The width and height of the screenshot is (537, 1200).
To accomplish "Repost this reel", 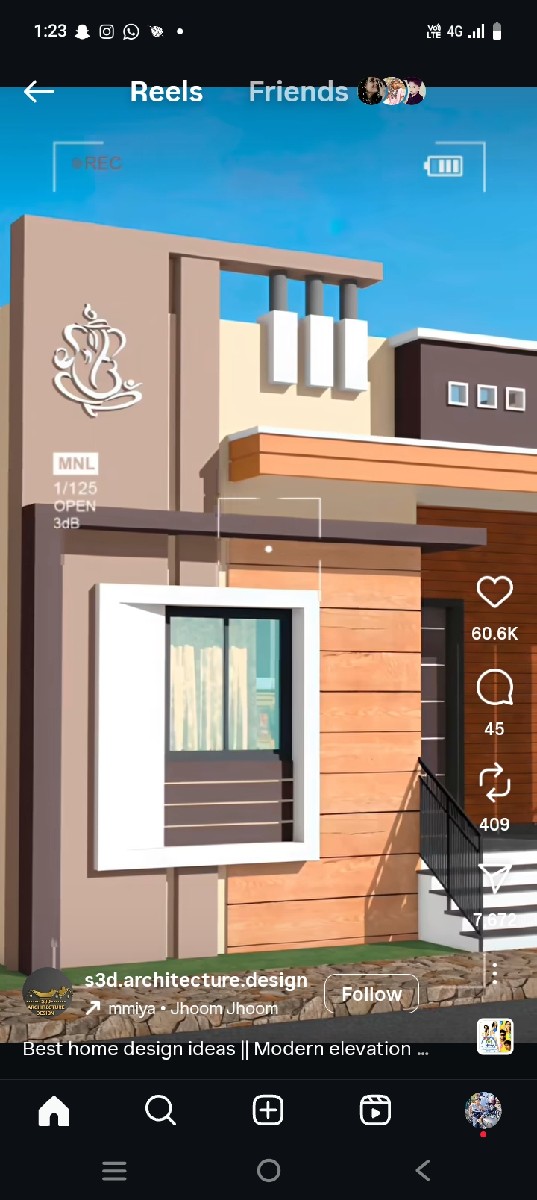I will coord(494,784).
